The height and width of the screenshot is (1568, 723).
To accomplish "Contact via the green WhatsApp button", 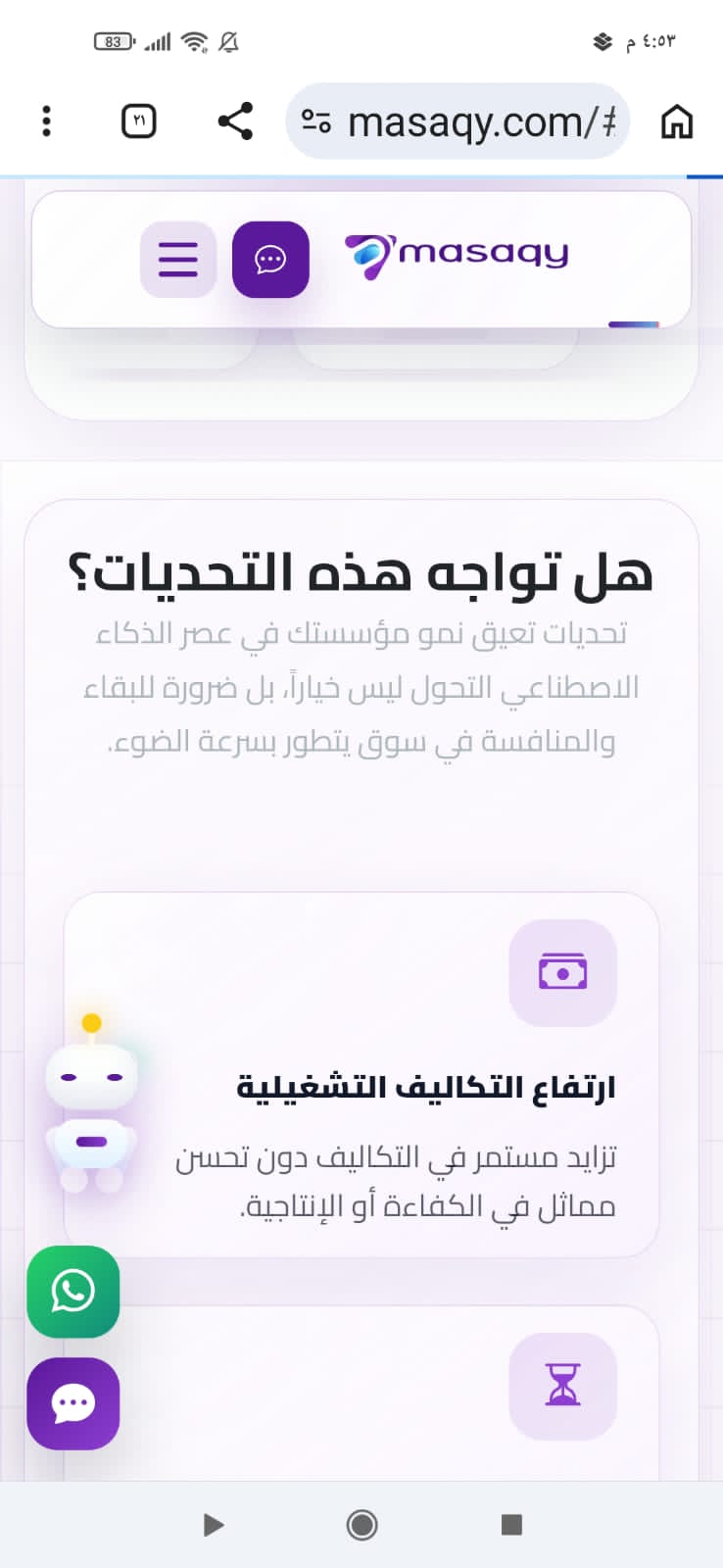I will pyautogui.click(x=73, y=1292).
